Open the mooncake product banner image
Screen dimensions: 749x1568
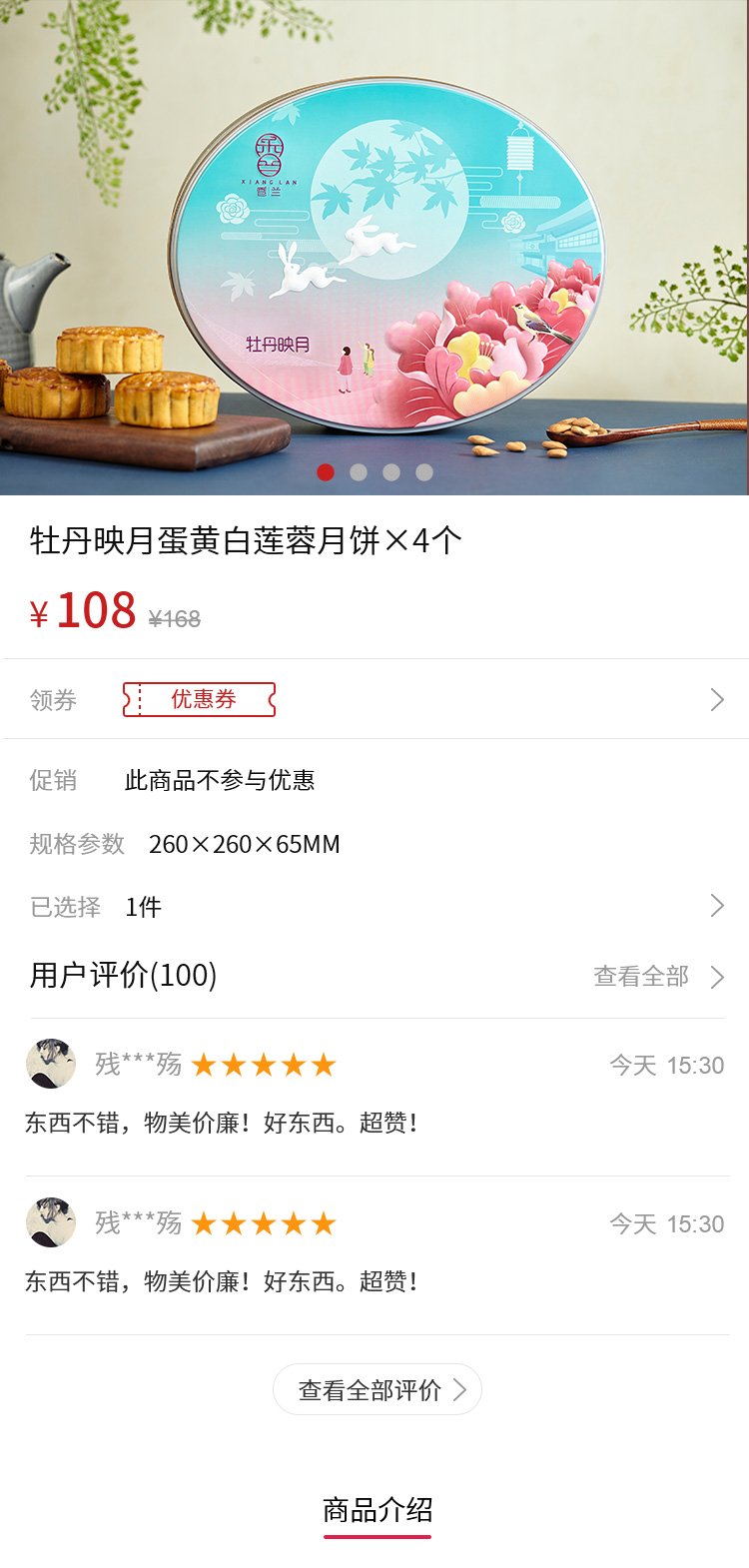pos(374,250)
